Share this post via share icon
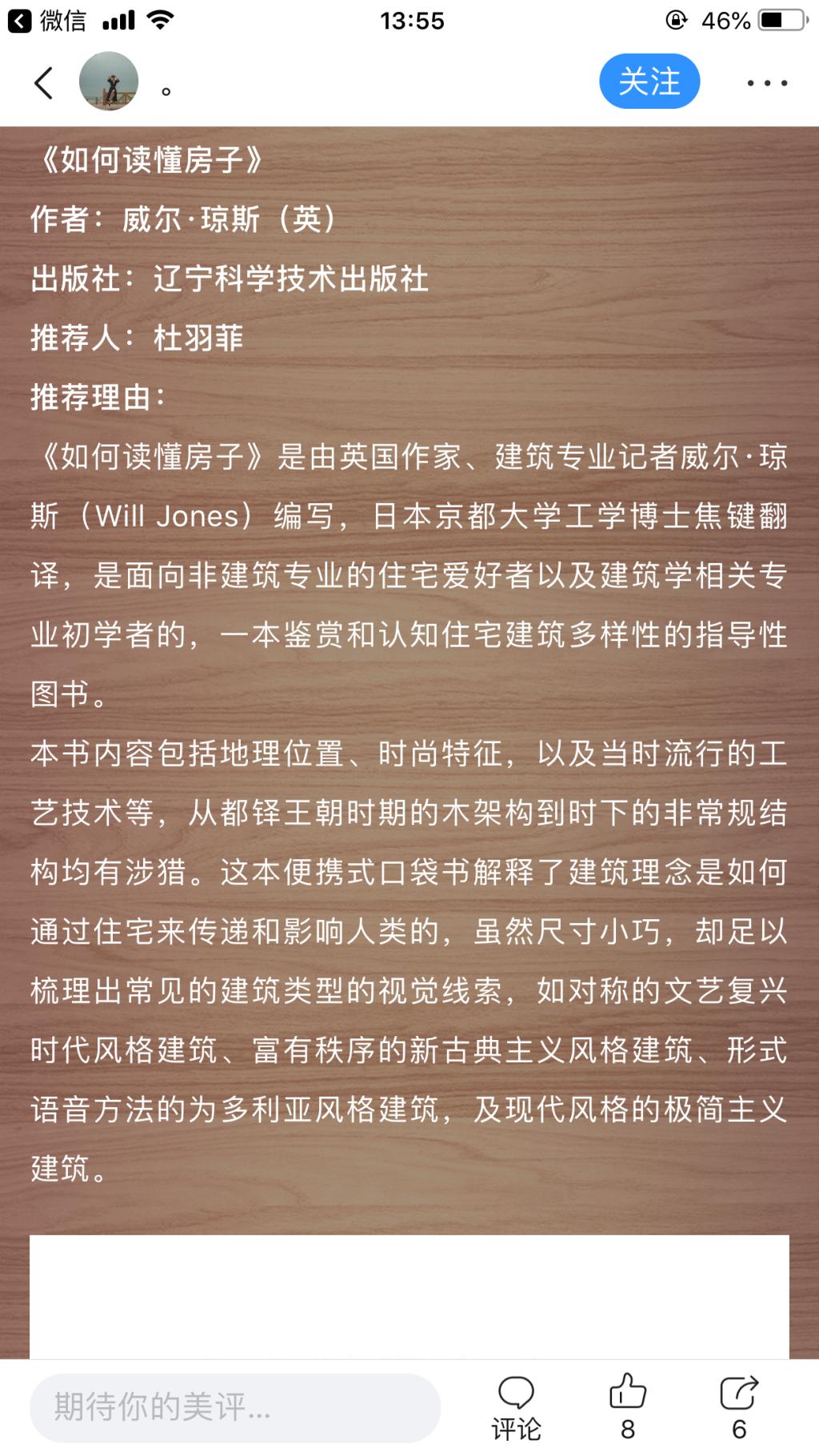The height and width of the screenshot is (1456, 819). pos(739,1407)
